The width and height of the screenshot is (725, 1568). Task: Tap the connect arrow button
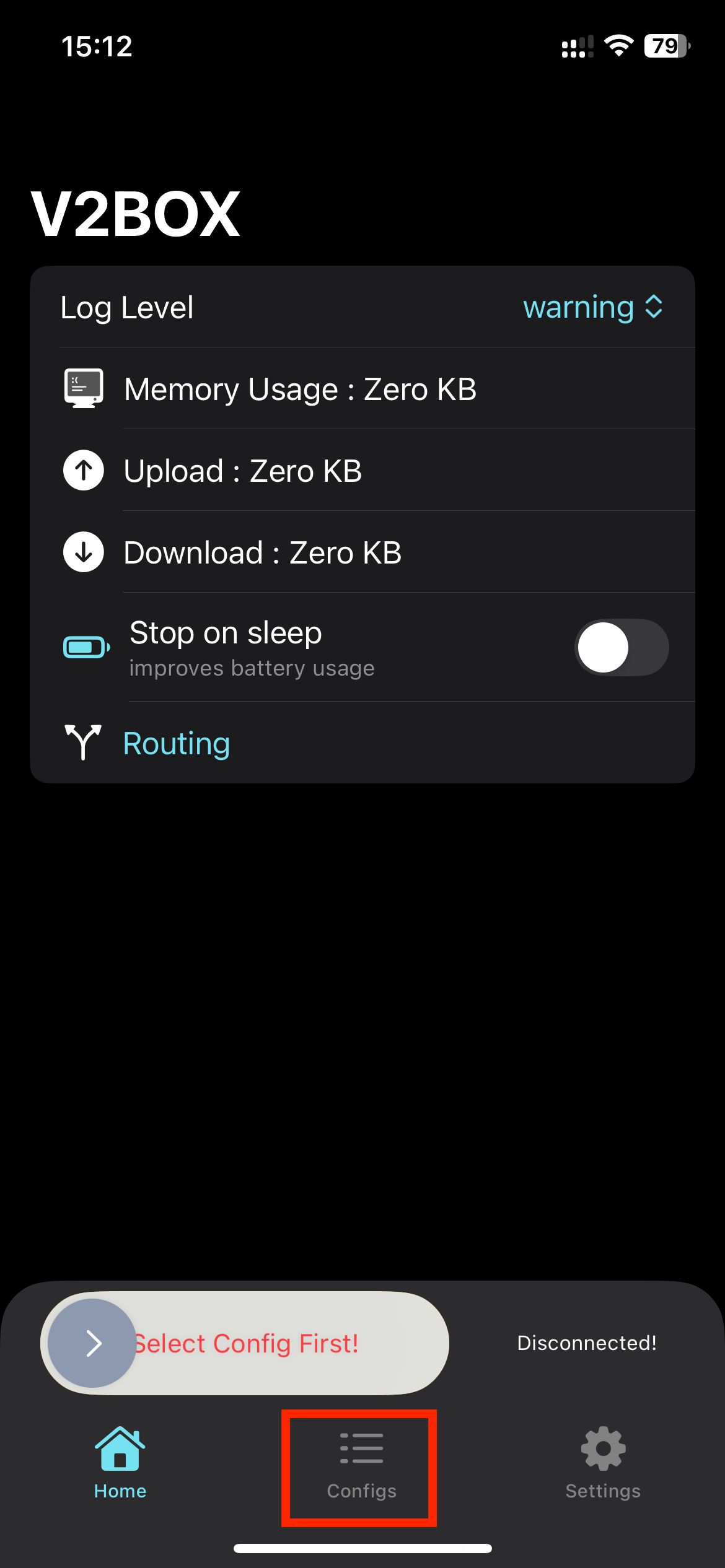92,1343
